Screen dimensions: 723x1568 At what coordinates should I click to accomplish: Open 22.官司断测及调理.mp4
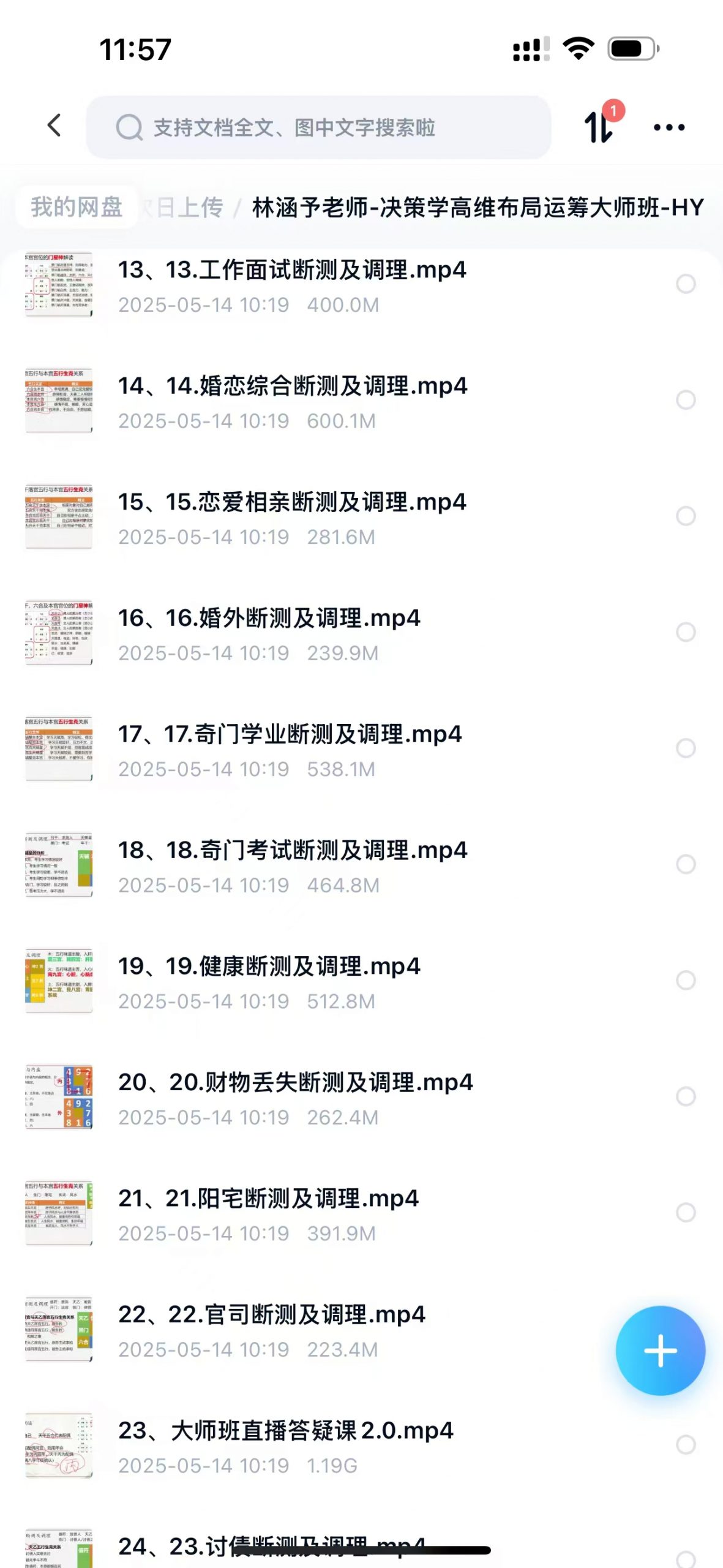point(272,1315)
